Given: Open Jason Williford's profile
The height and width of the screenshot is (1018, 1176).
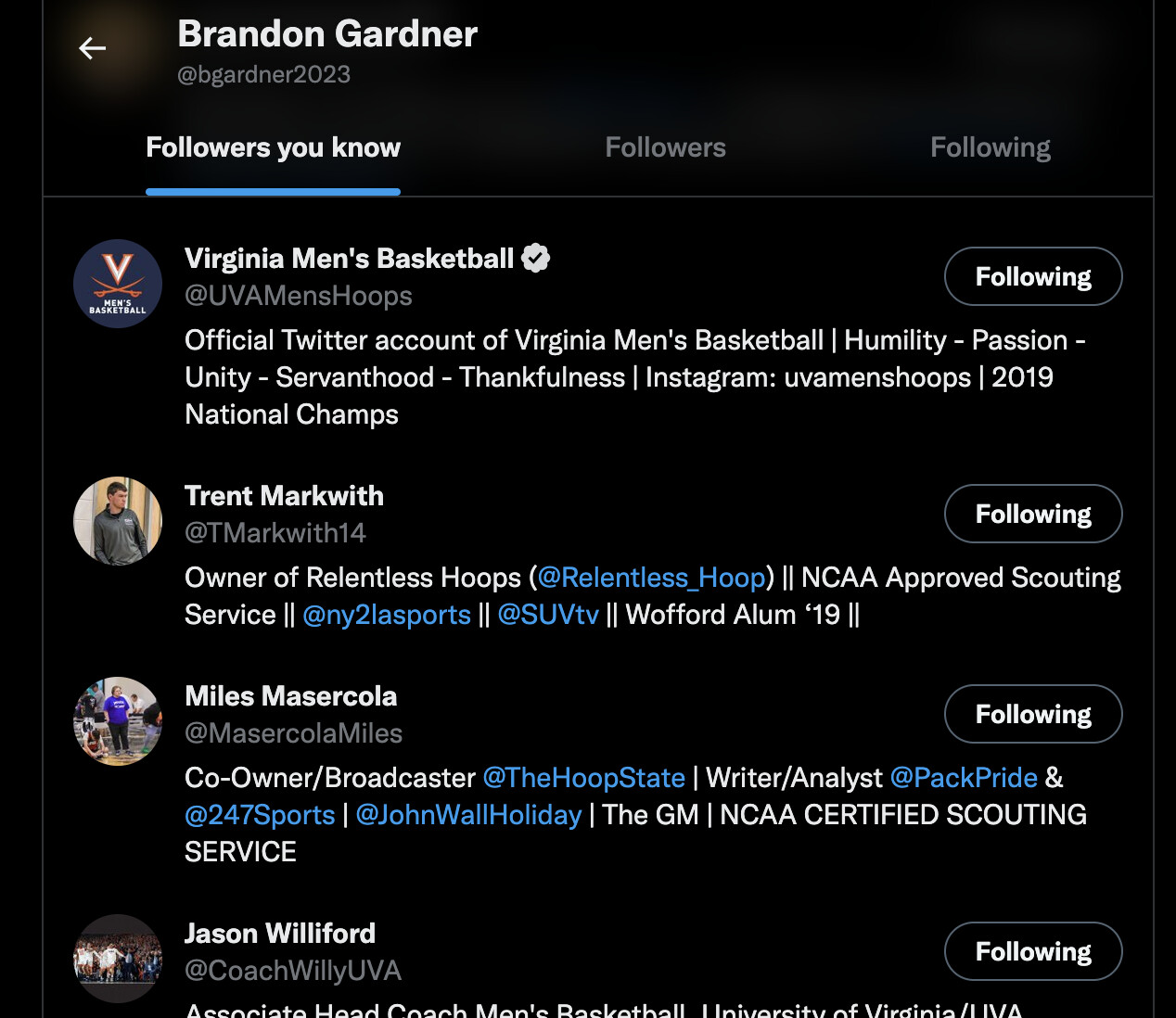Looking at the screenshot, I should pos(279,934).
